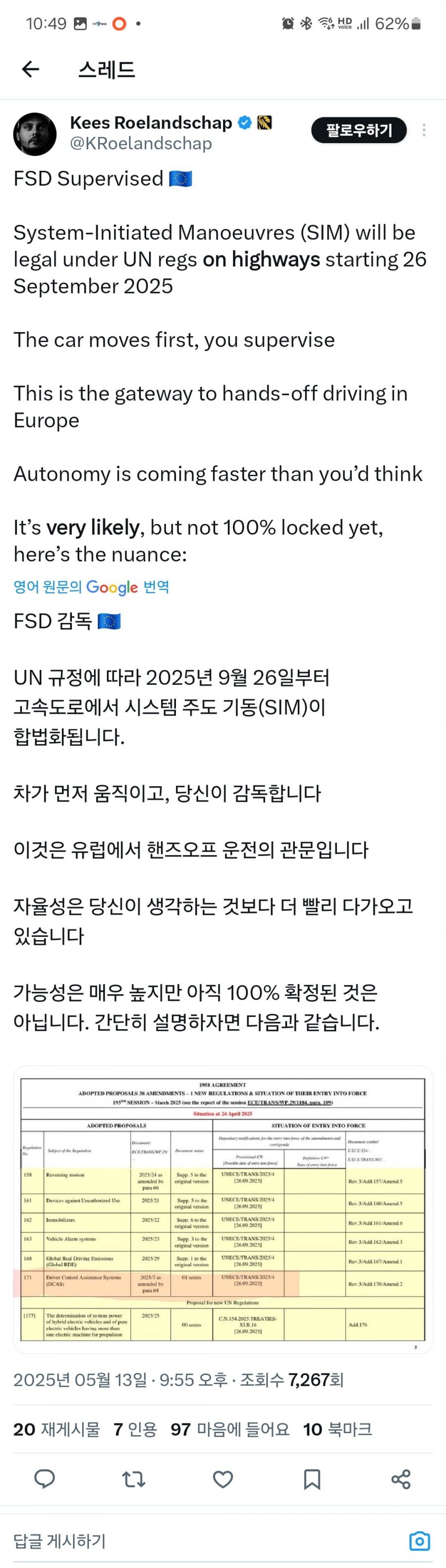This screenshot has height=1568, width=446.
Task: Share this post
Action: coord(400,1478)
